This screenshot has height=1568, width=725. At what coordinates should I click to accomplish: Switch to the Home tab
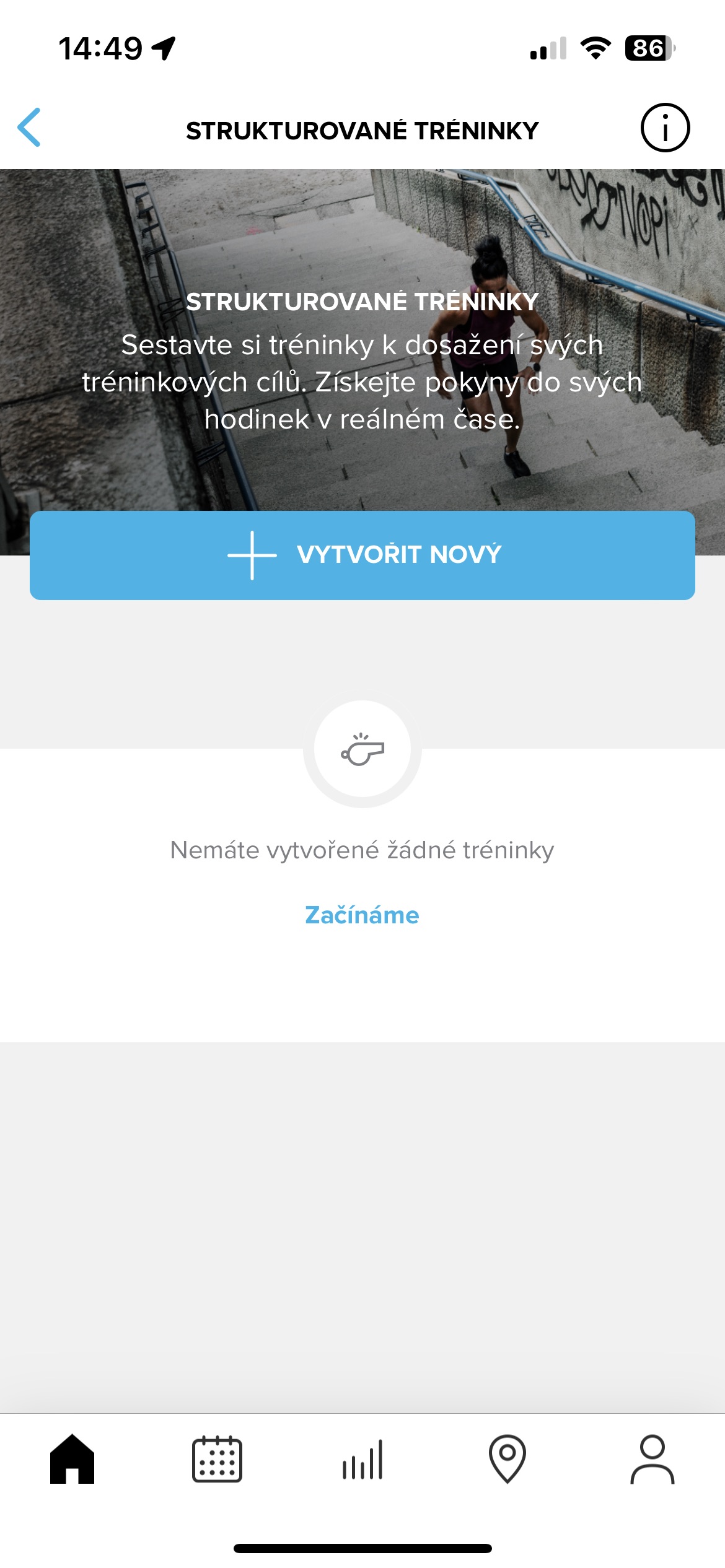tap(72, 1459)
